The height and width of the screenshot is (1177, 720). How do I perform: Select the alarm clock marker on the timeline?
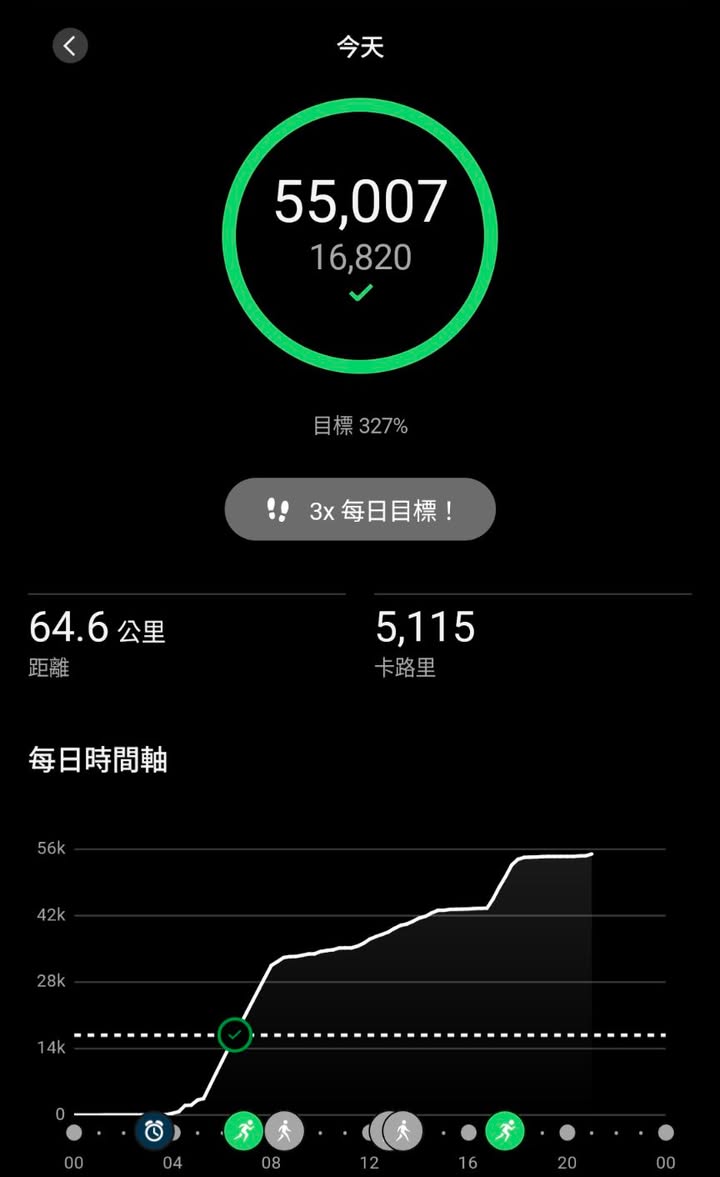[154, 1131]
